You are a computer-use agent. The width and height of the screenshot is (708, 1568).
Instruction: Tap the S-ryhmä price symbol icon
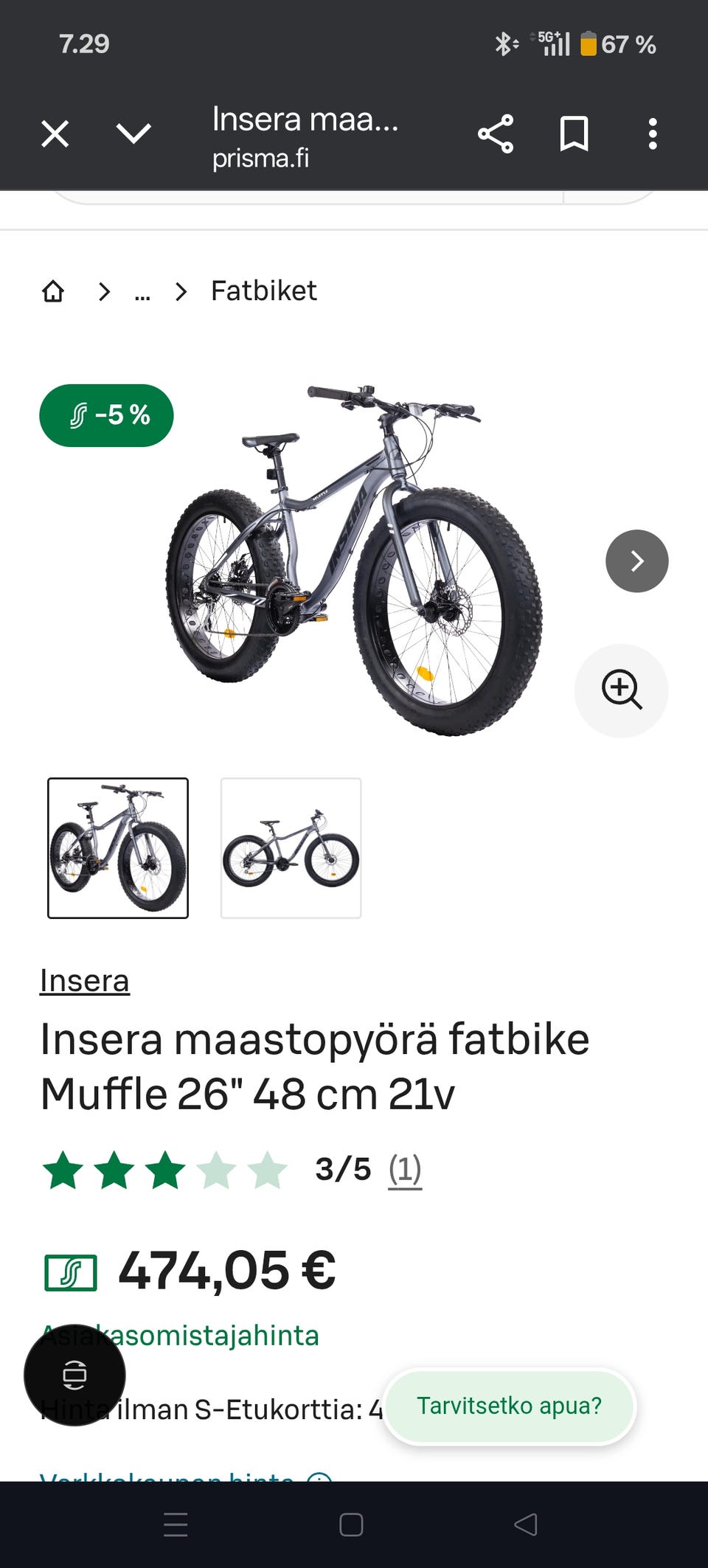tap(69, 1270)
